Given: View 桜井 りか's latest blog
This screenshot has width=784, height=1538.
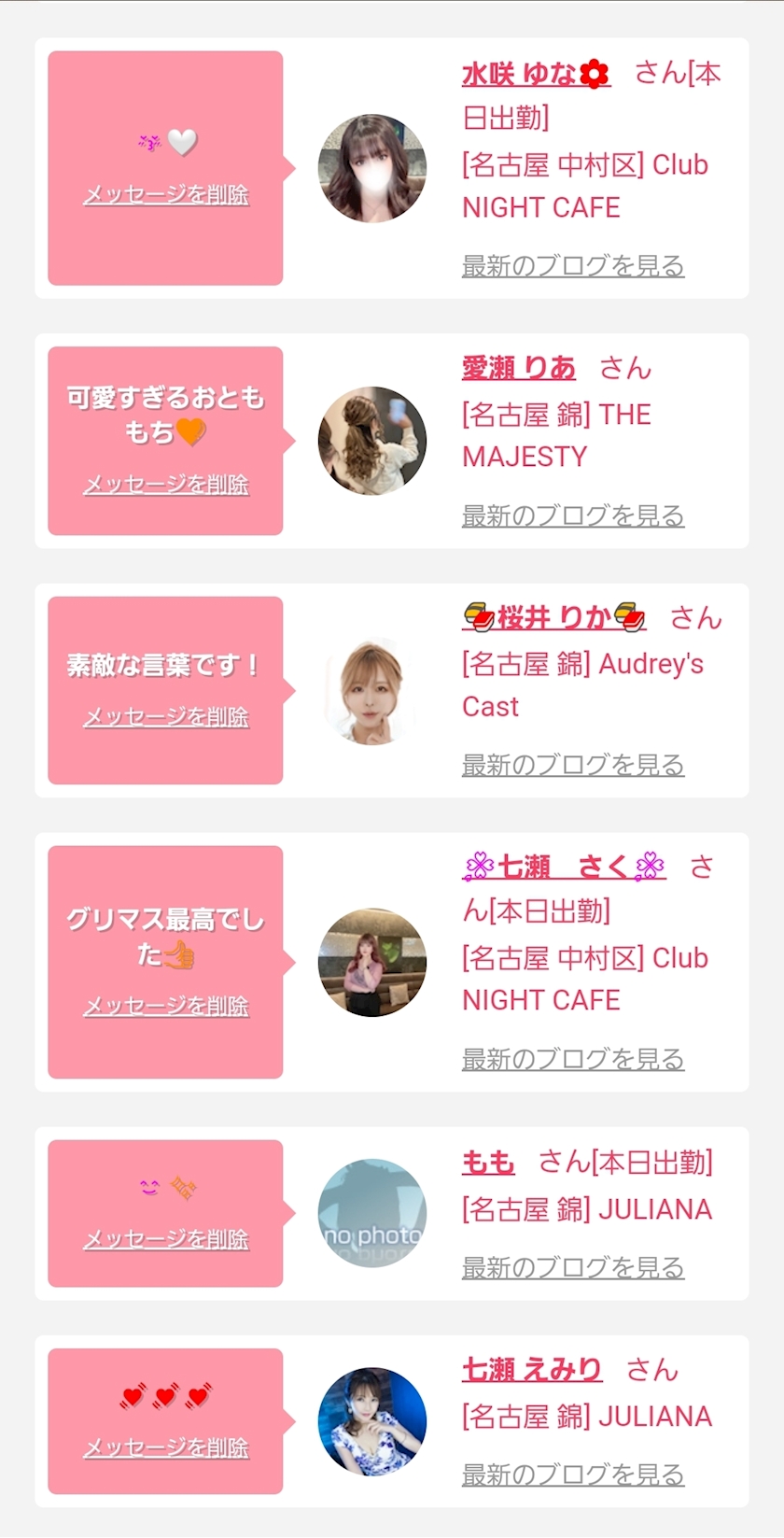Looking at the screenshot, I should pyautogui.click(x=573, y=765).
